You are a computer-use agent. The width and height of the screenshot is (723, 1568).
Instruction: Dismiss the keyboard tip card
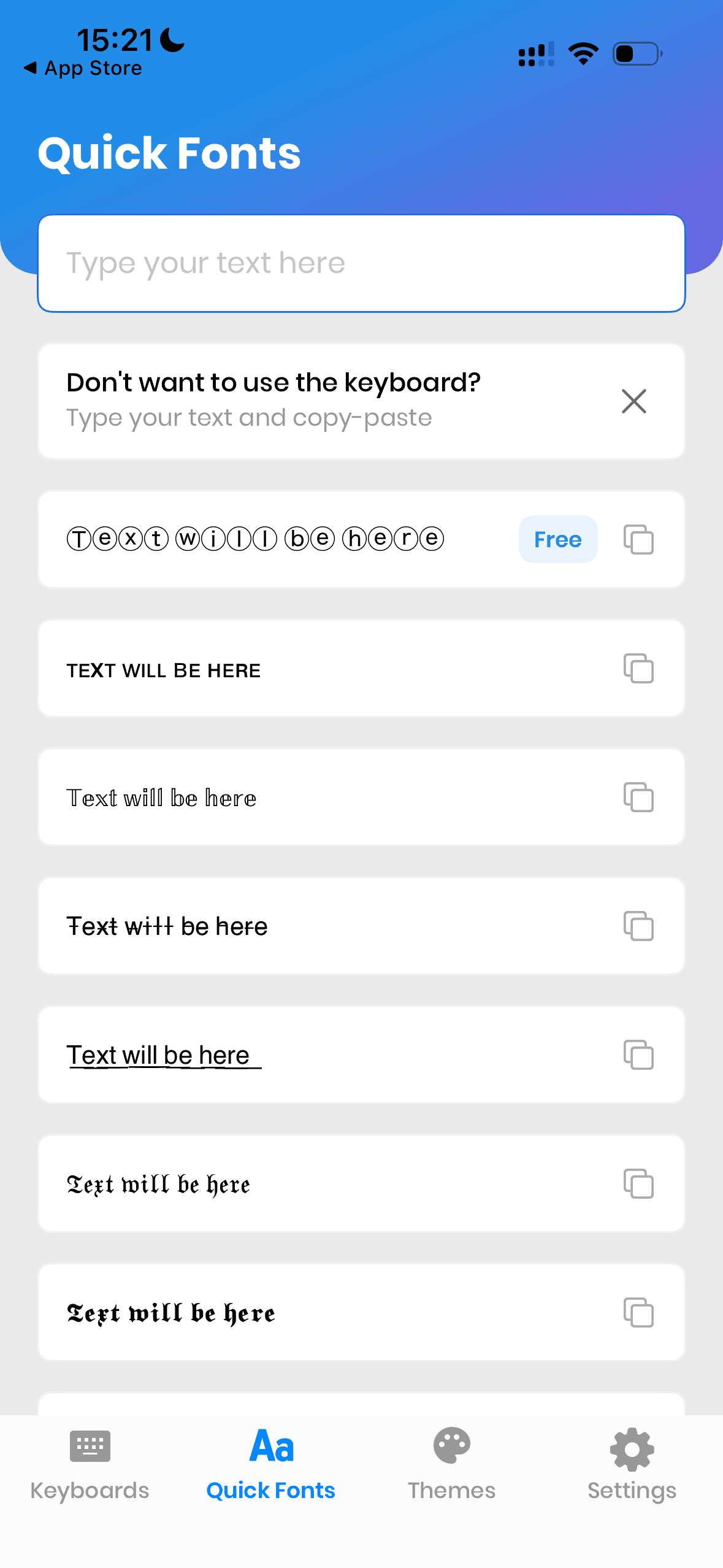tap(633, 402)
